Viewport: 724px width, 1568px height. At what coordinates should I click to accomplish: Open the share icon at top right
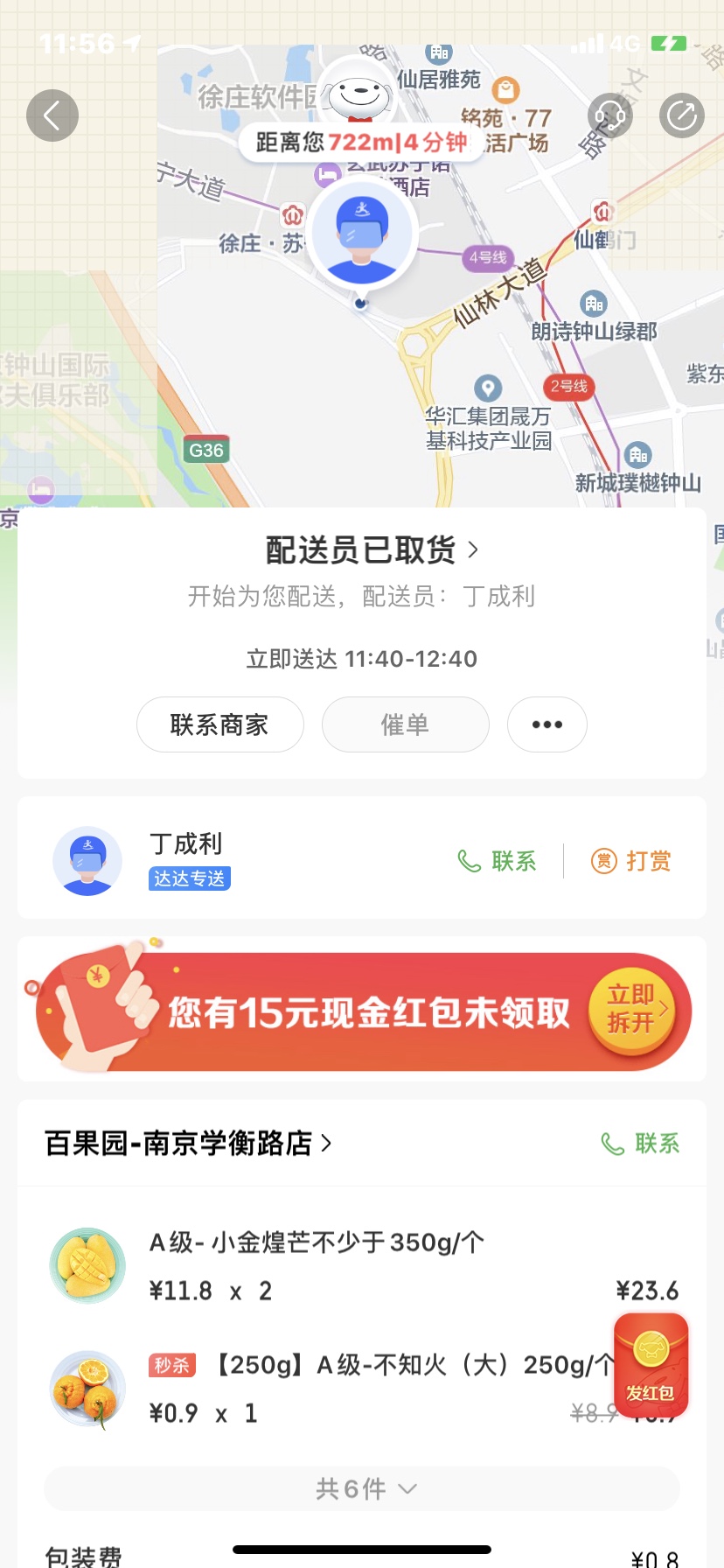point(681,115)
